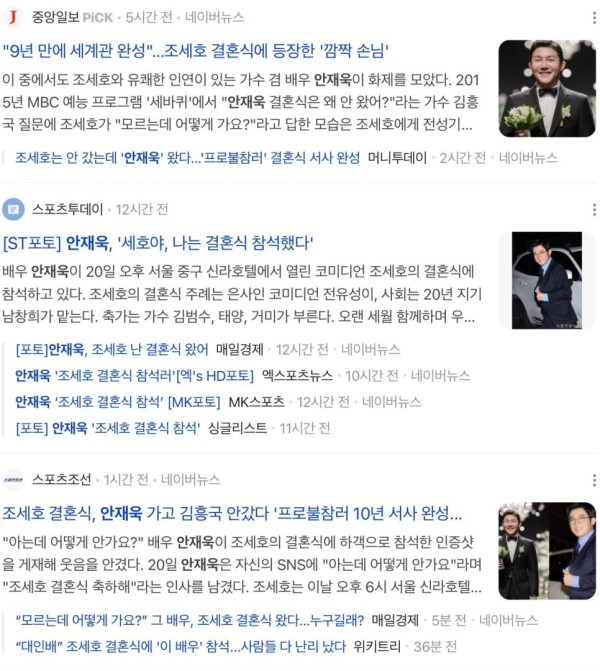Open 네이버뉴스 link beside 스포츠조선
This screenshot has width=600, height=671.
pyautogui.click(x=190, y=479)
